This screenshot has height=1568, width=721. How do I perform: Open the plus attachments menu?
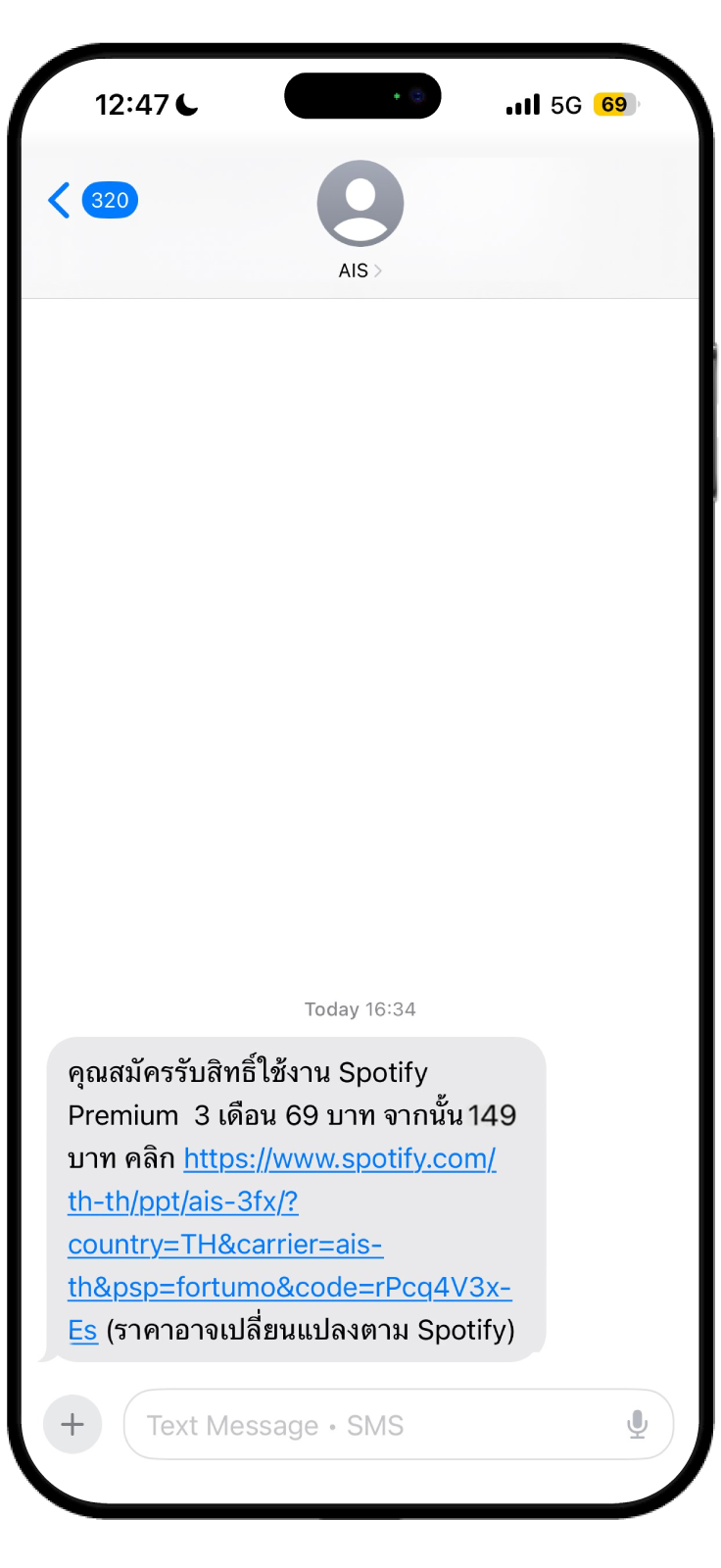[72, 1424]
